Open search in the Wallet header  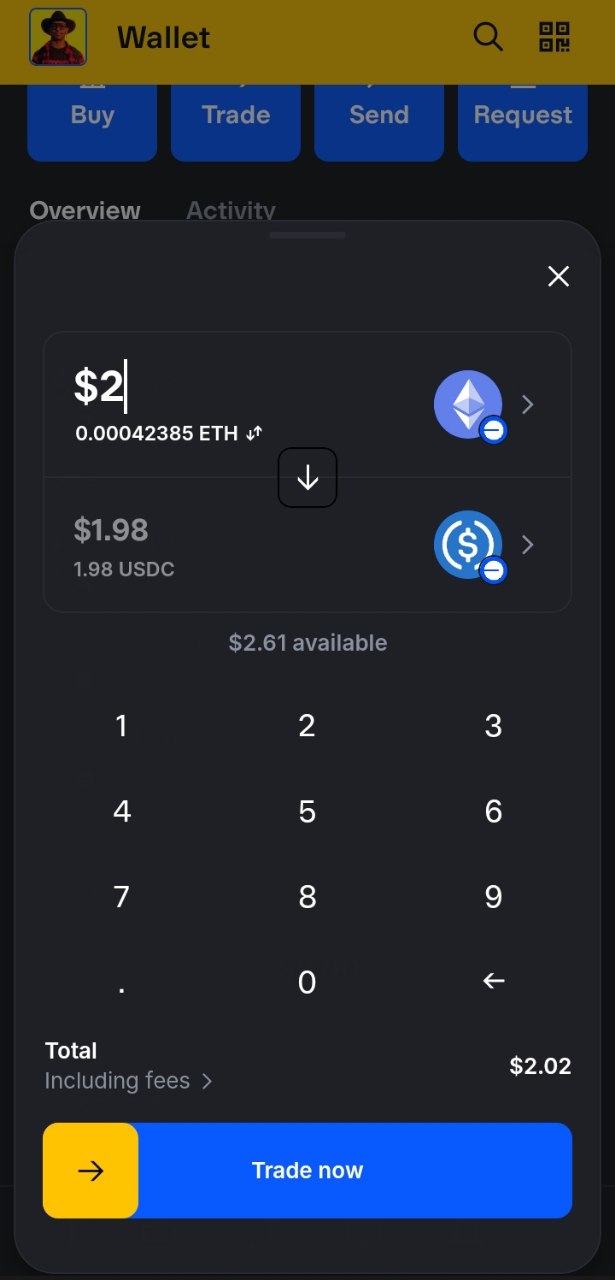coord(488,38)
